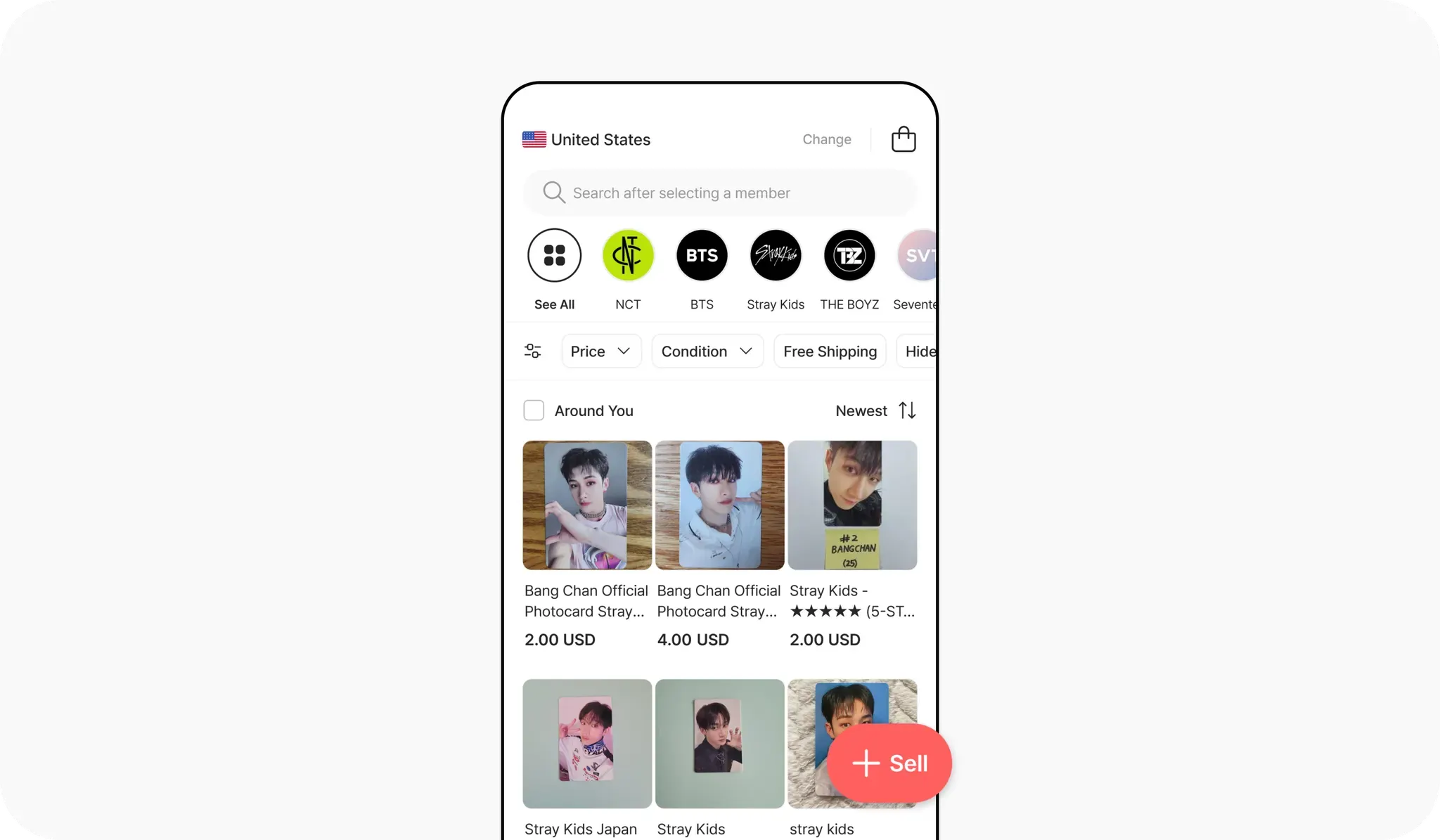Screen dimensions: 1440x840
Task: Check the Around You box
Action: pyautogui.click(x=534, y=411)
